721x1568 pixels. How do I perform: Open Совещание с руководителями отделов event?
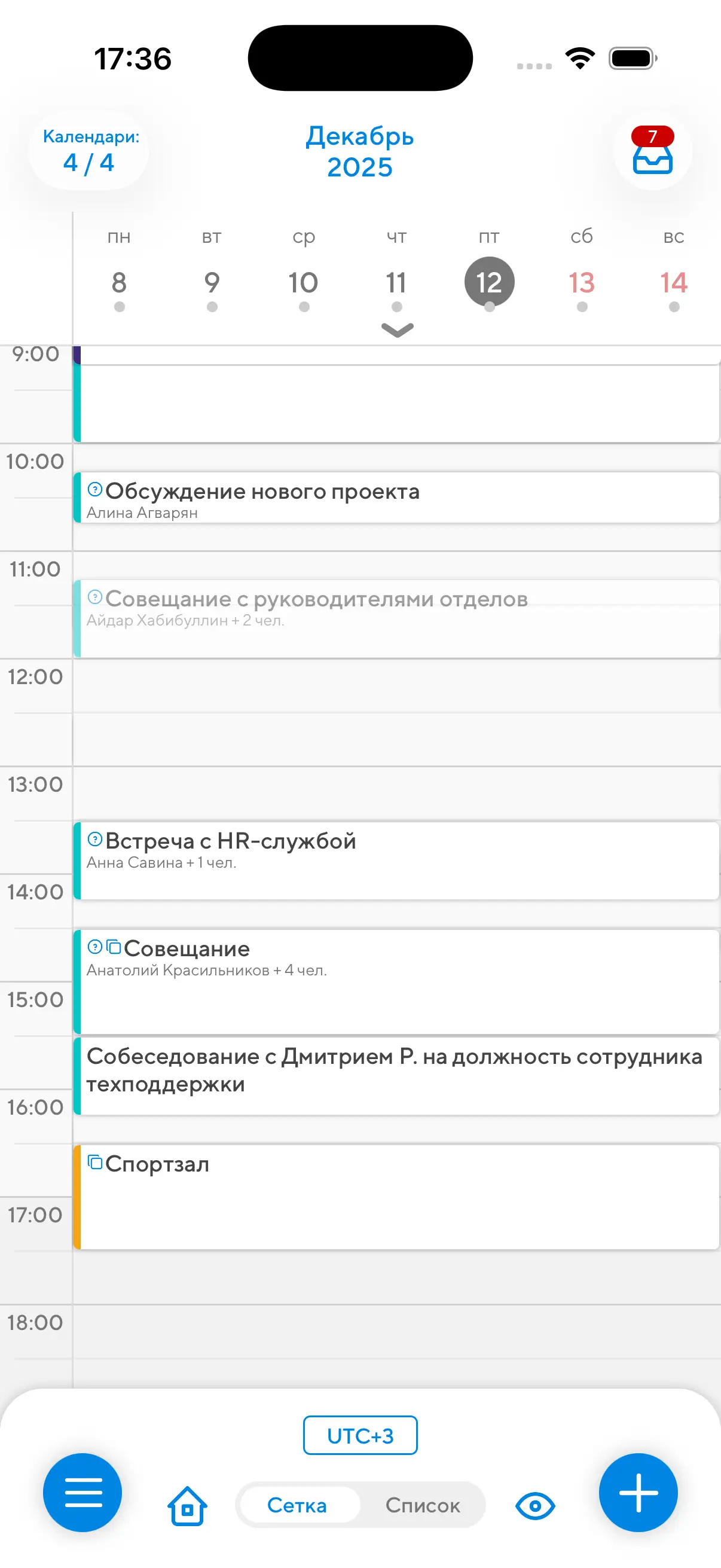[x=396, y=618]
